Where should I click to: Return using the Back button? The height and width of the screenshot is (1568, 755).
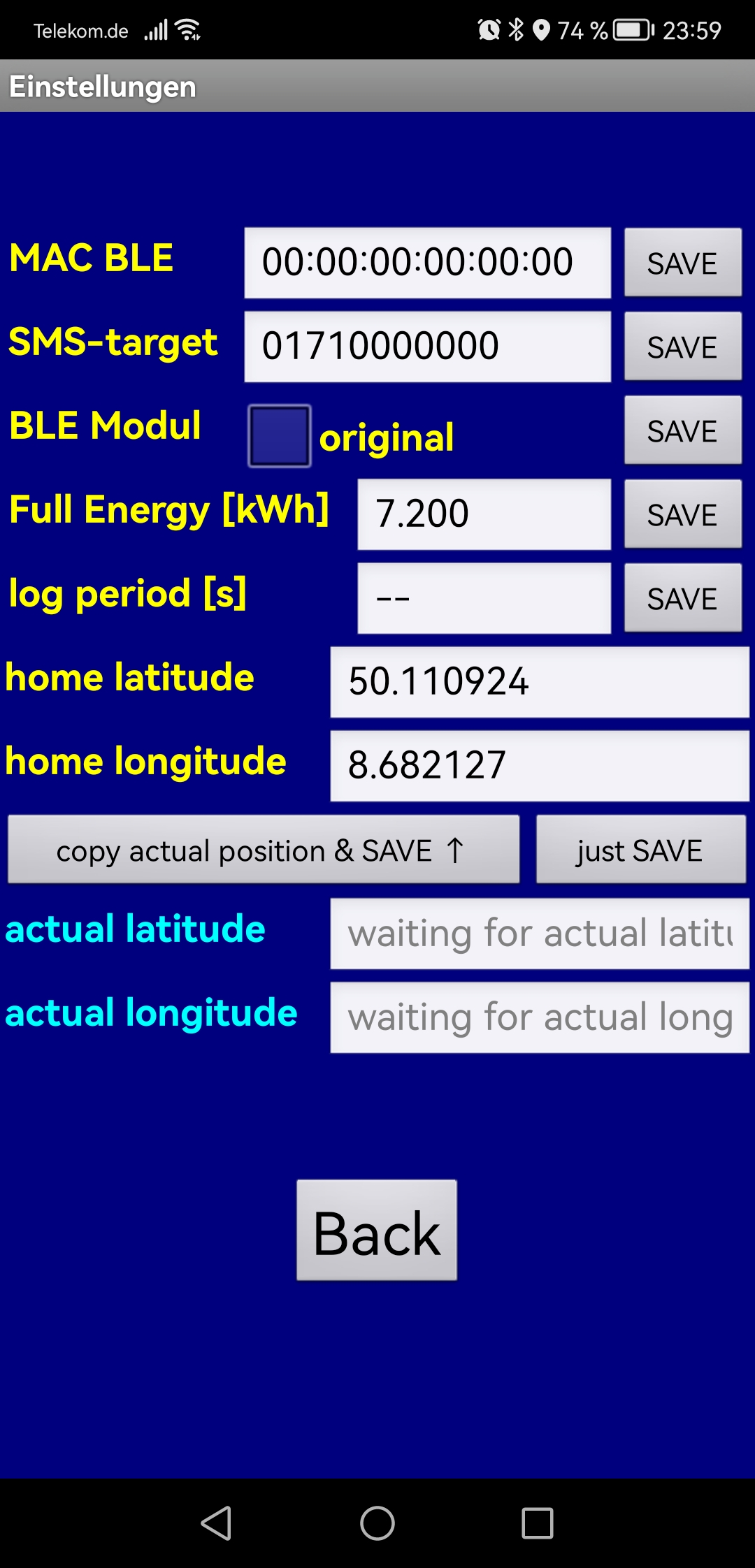tap(377, 1231)
